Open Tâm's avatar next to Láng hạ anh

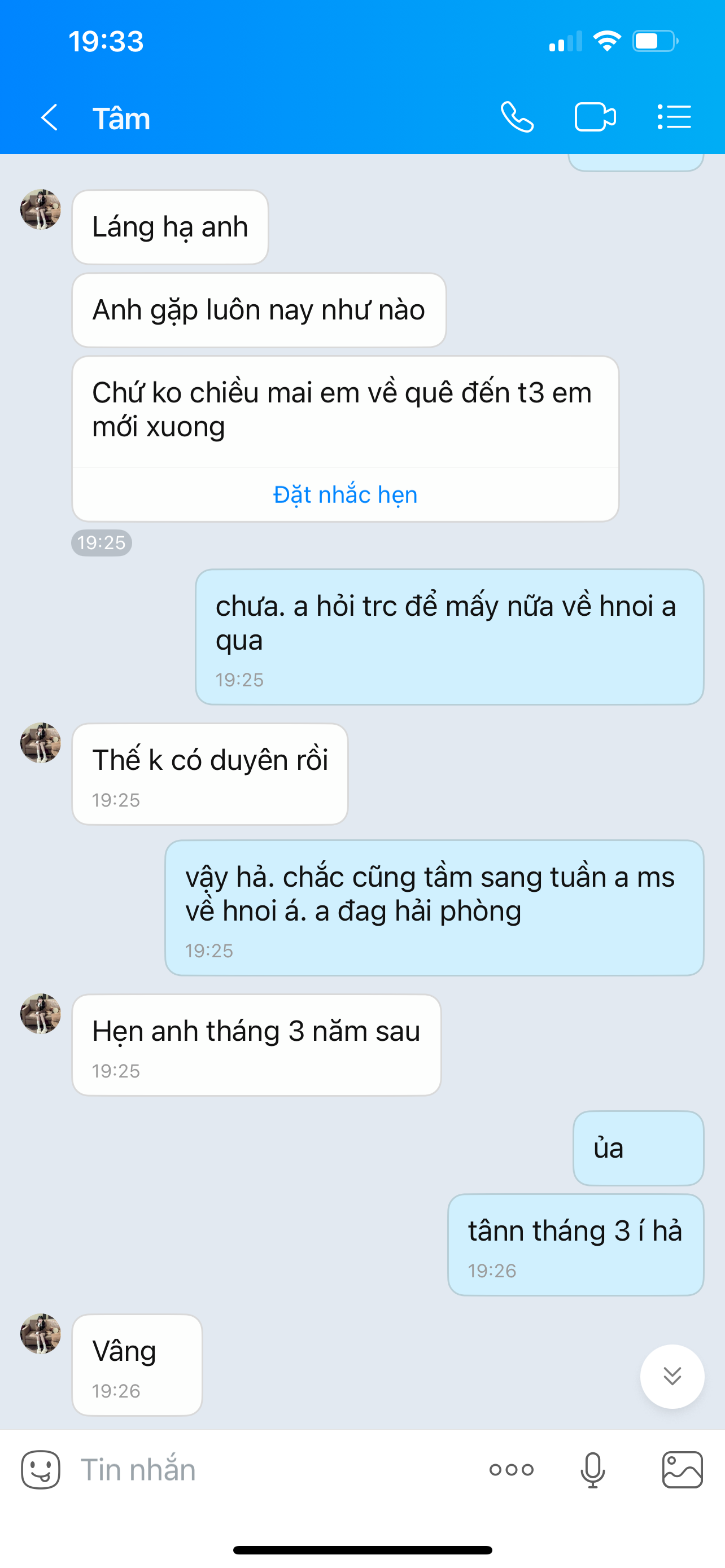(x=41, y=209)
